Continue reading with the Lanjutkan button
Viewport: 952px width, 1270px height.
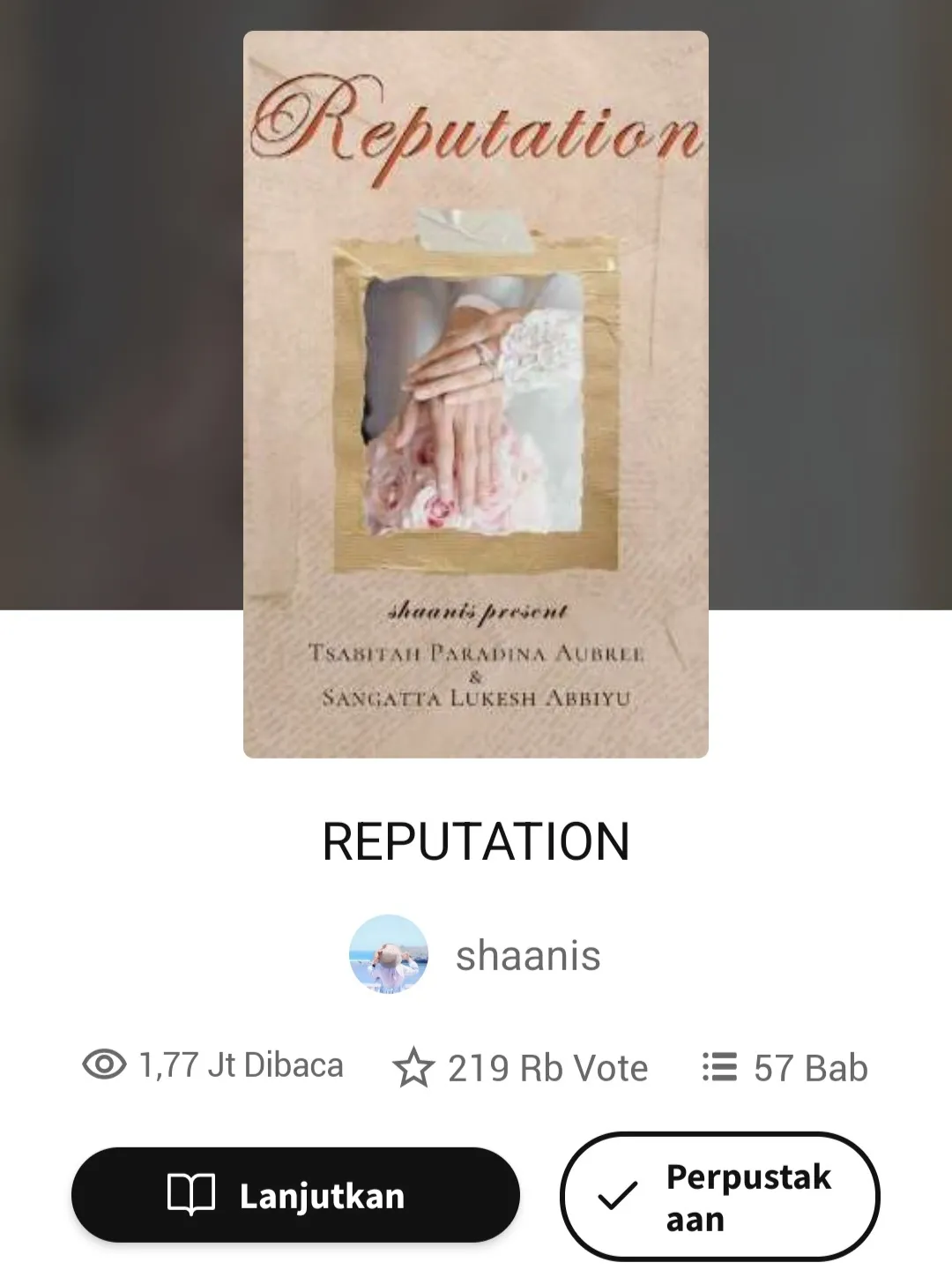tap(295, 1195)
